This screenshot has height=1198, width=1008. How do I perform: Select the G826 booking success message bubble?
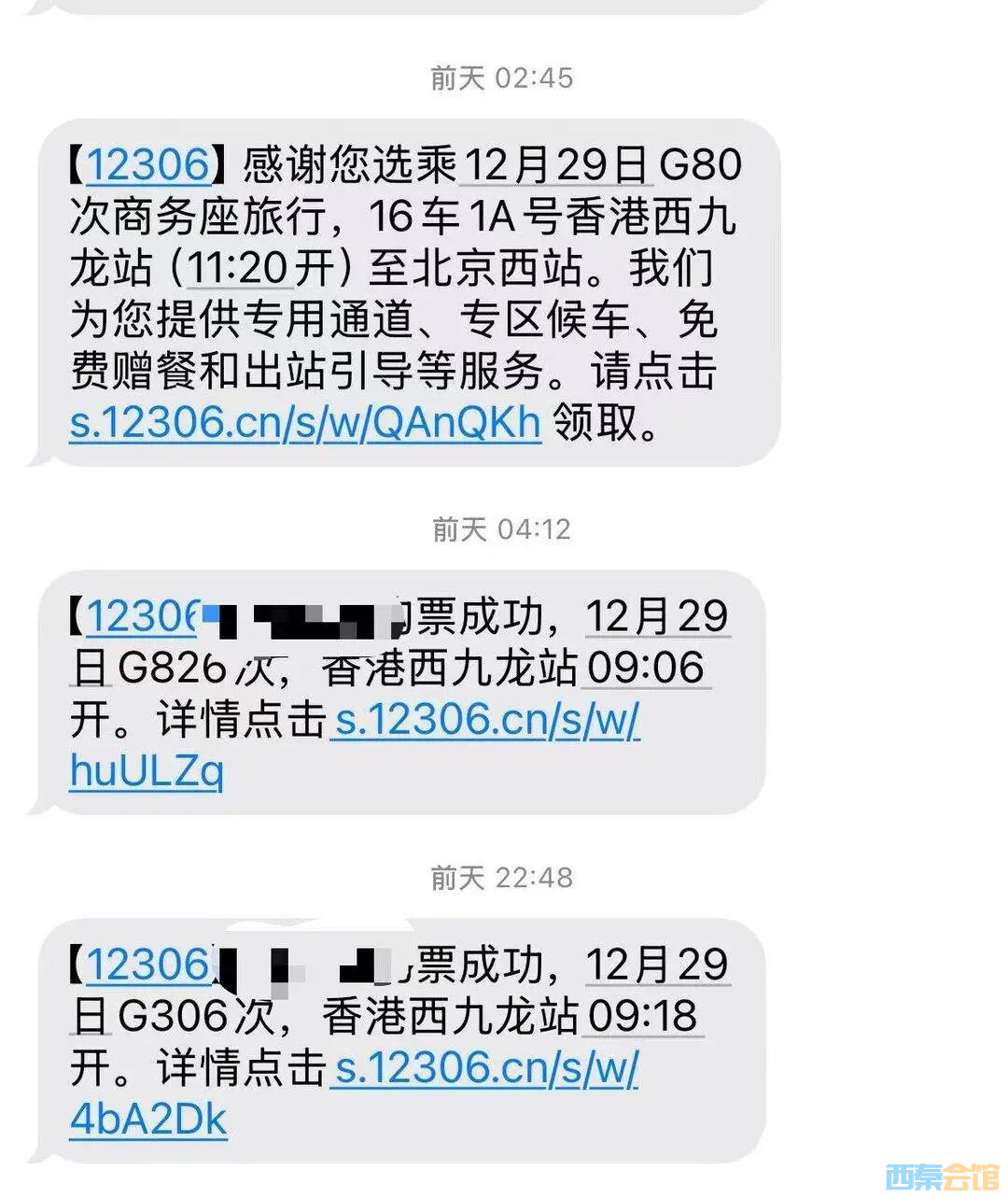(x=401, y=691)
